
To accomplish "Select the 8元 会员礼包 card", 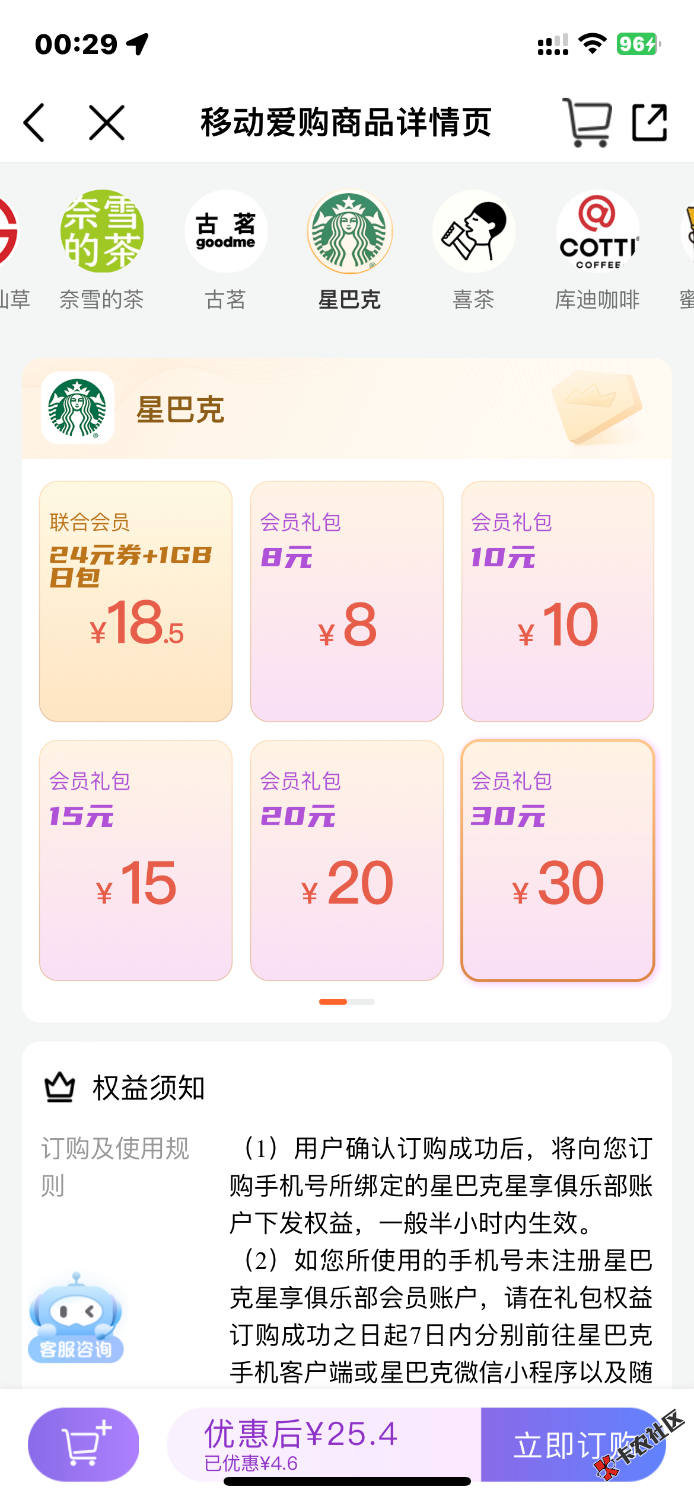I will coord(346,601).
